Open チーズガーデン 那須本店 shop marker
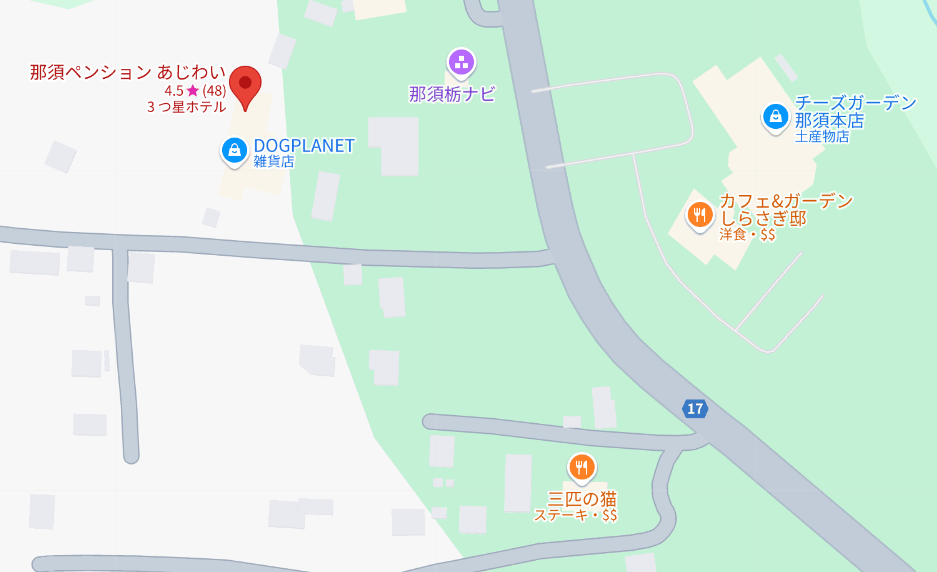The image size is (937, 572). 775,117
